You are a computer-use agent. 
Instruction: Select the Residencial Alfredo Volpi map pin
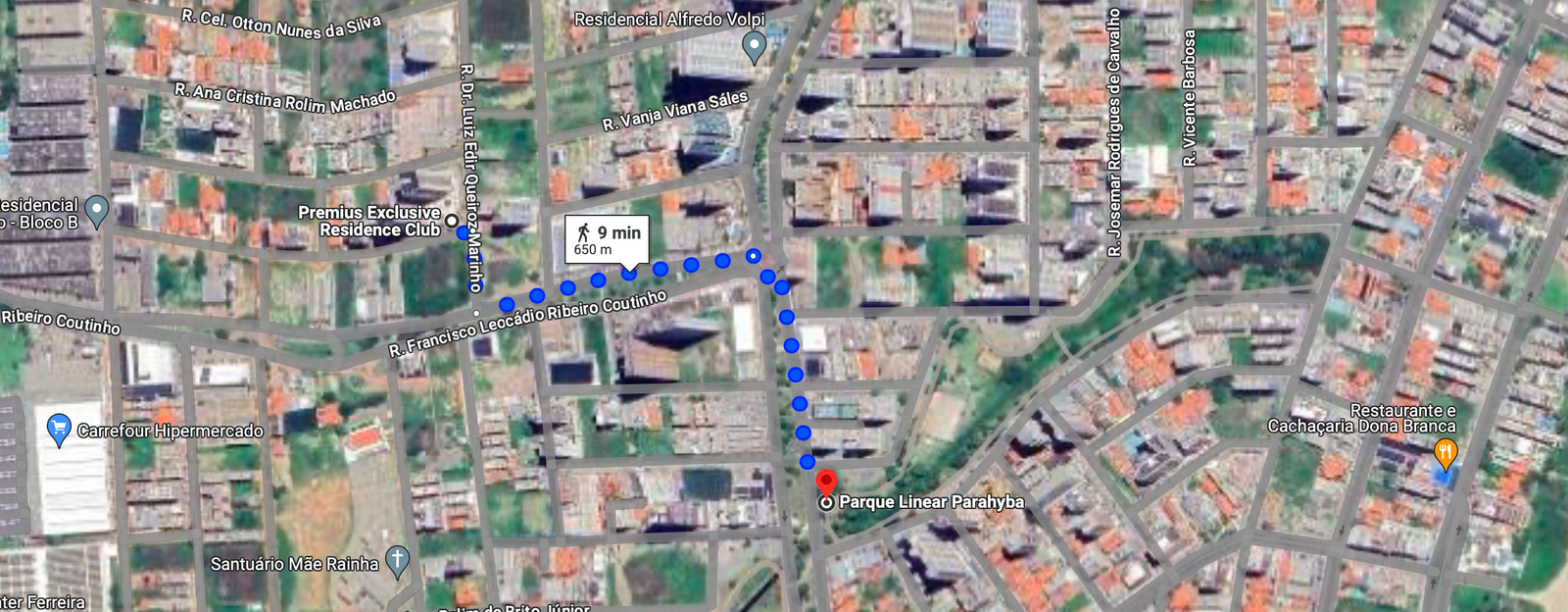(754, 45)
